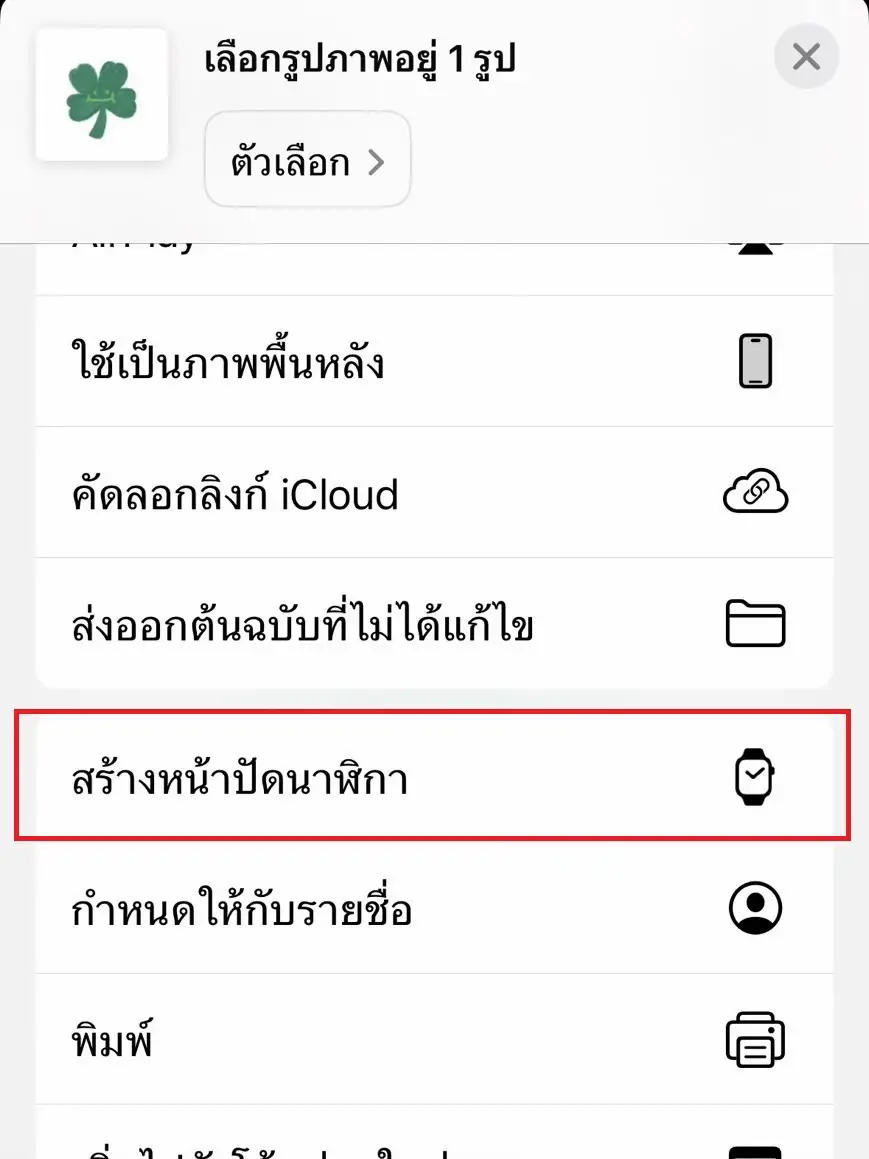This screenshot has width=869, height=1159.
Task: Open the ตัวเลือก options via its chevron
Action: 378,161
